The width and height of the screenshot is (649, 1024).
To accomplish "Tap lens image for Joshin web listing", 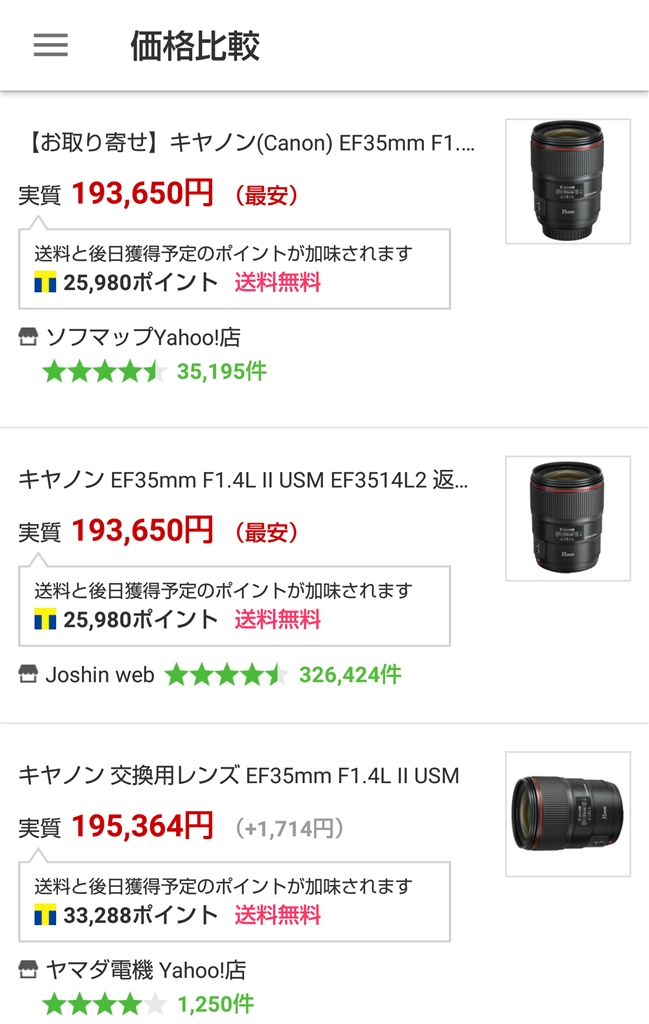I will coord(567,518).
